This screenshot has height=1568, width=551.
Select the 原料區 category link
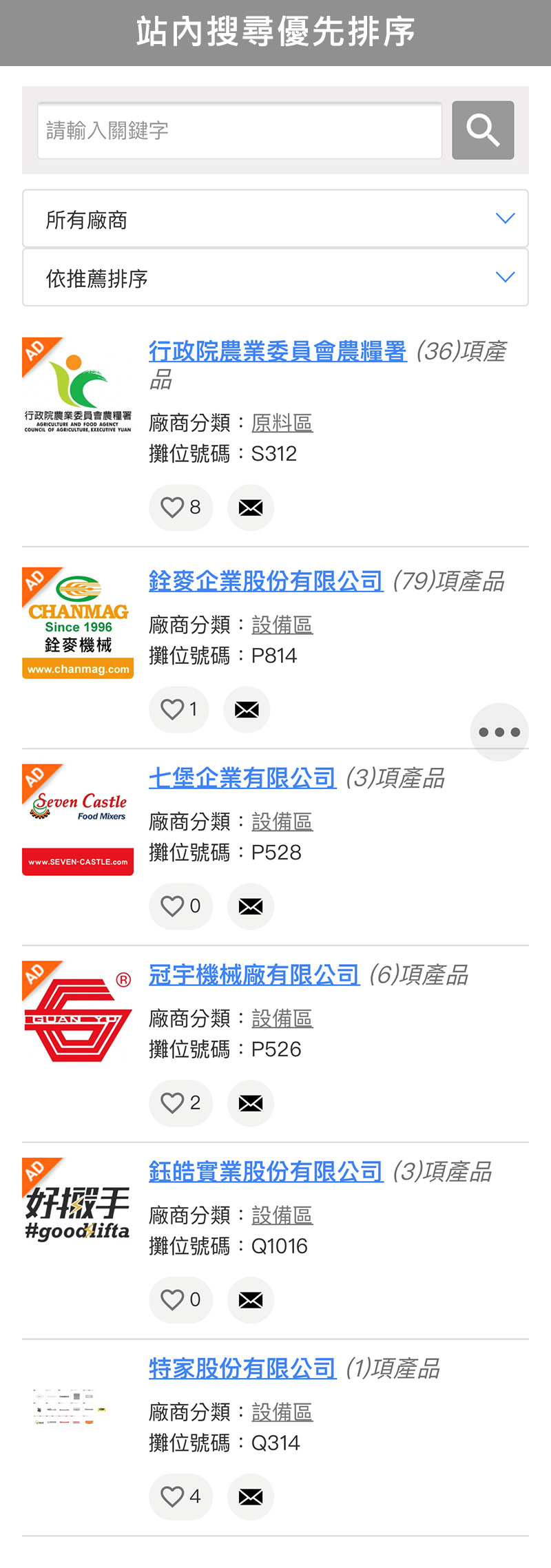coord(282,423)
